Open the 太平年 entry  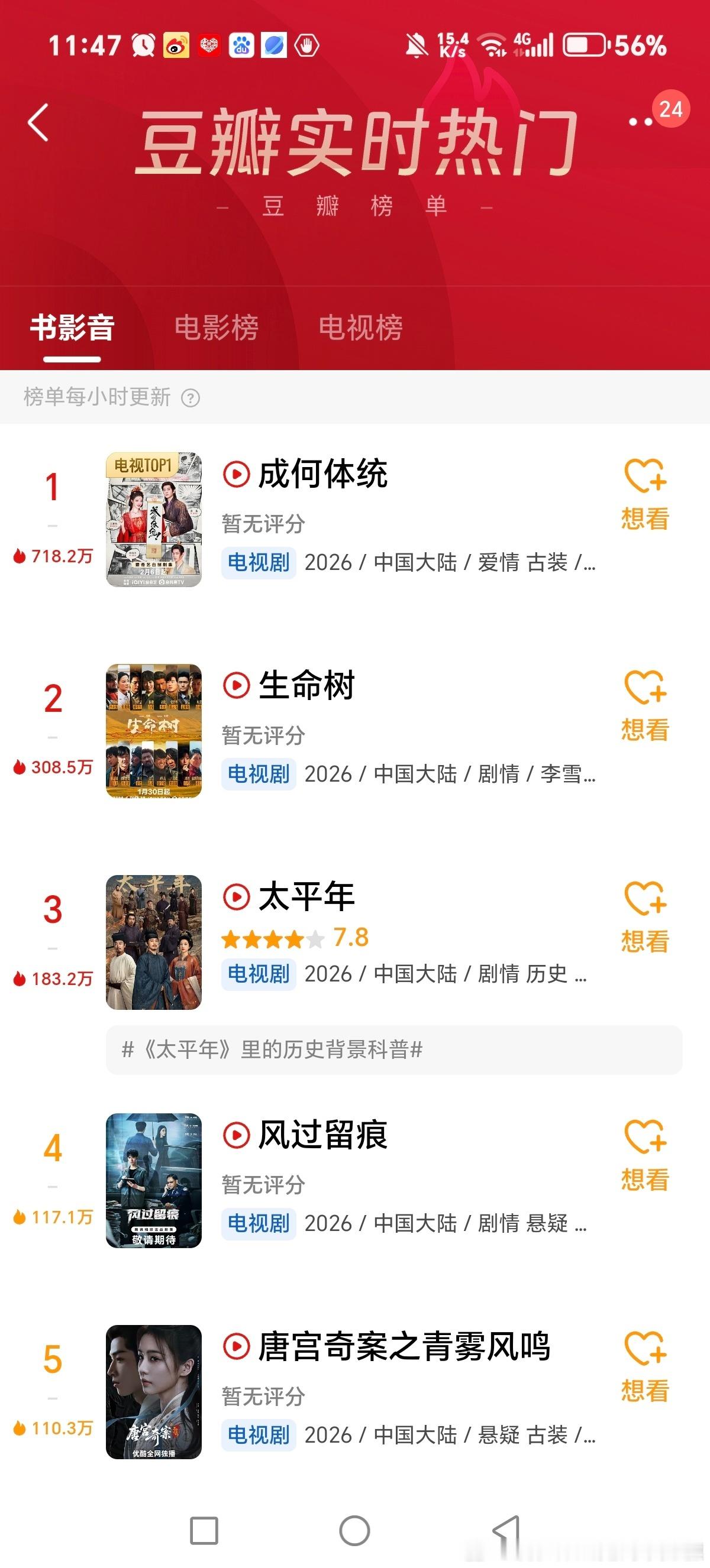pyautogui.click(x=306, y=896)
